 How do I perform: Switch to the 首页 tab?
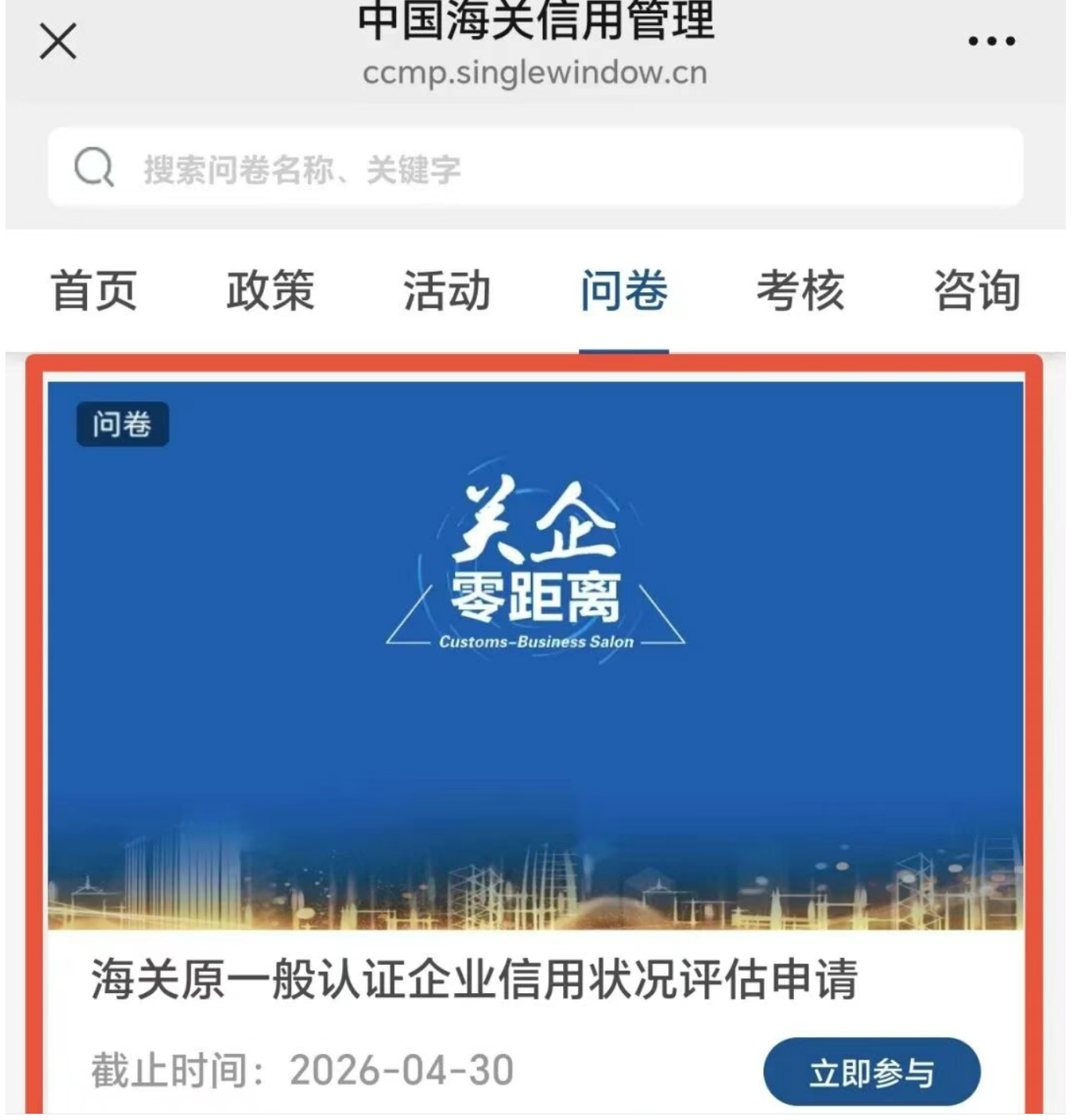(x=94, y=291)
